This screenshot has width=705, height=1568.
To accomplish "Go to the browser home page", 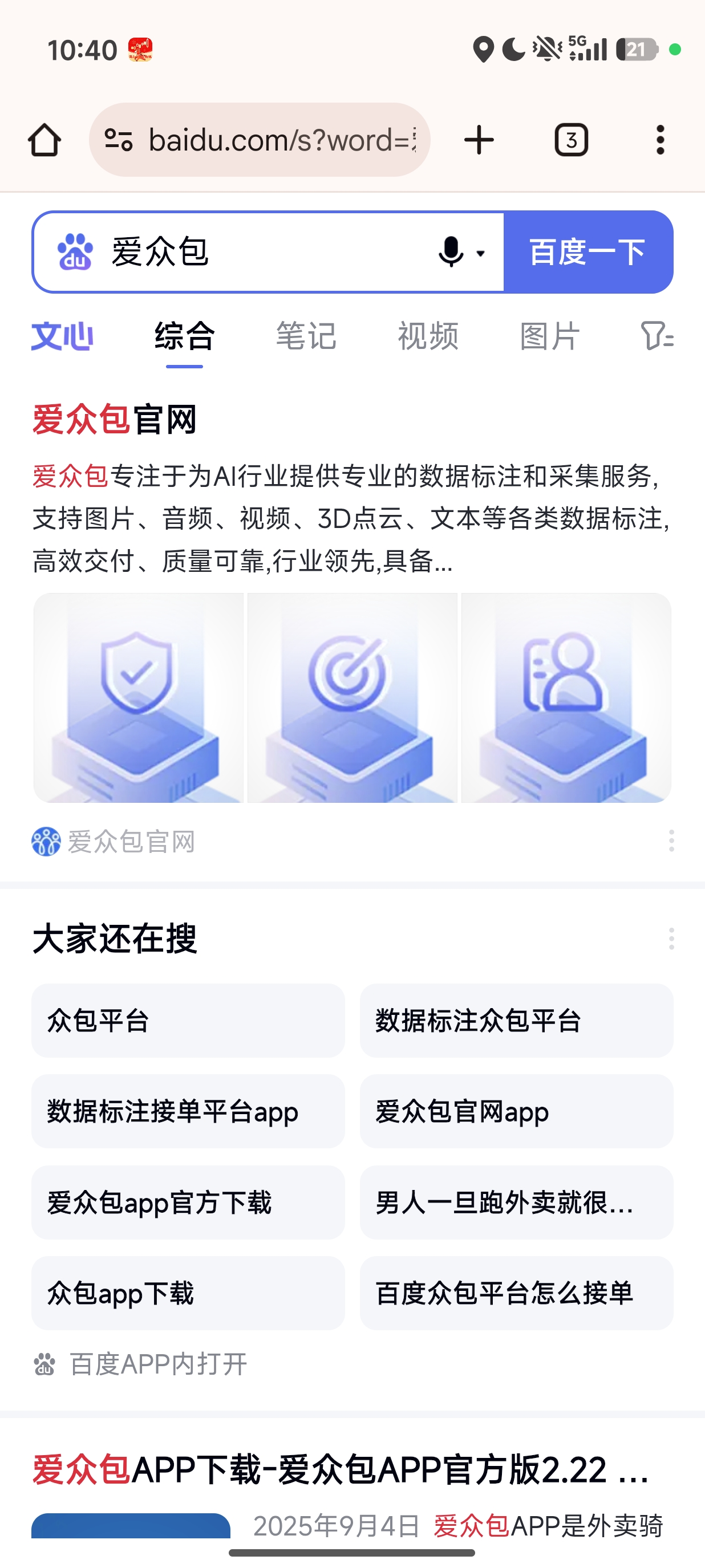I will tap(44, 140).
